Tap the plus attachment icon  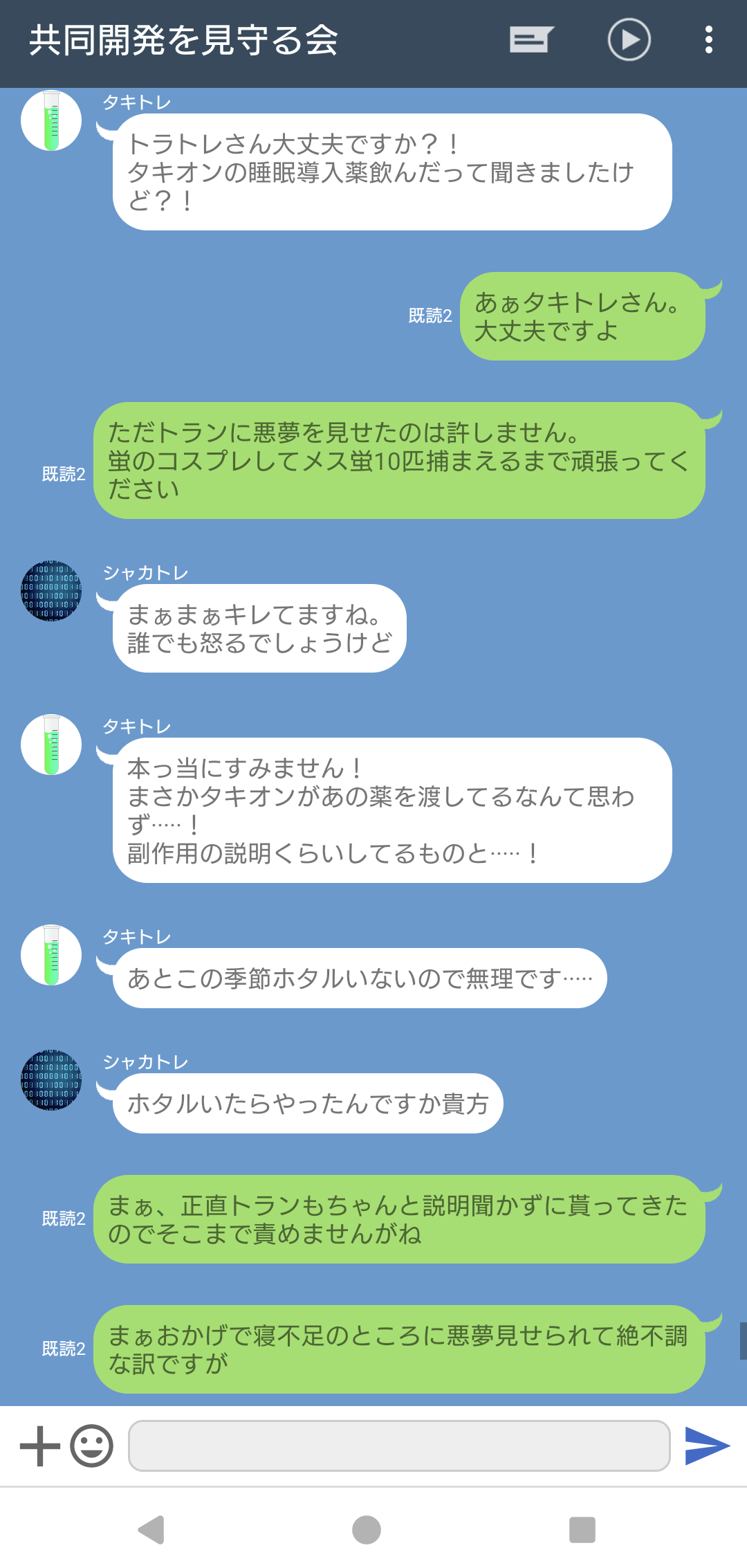(x=40, y=1446)
